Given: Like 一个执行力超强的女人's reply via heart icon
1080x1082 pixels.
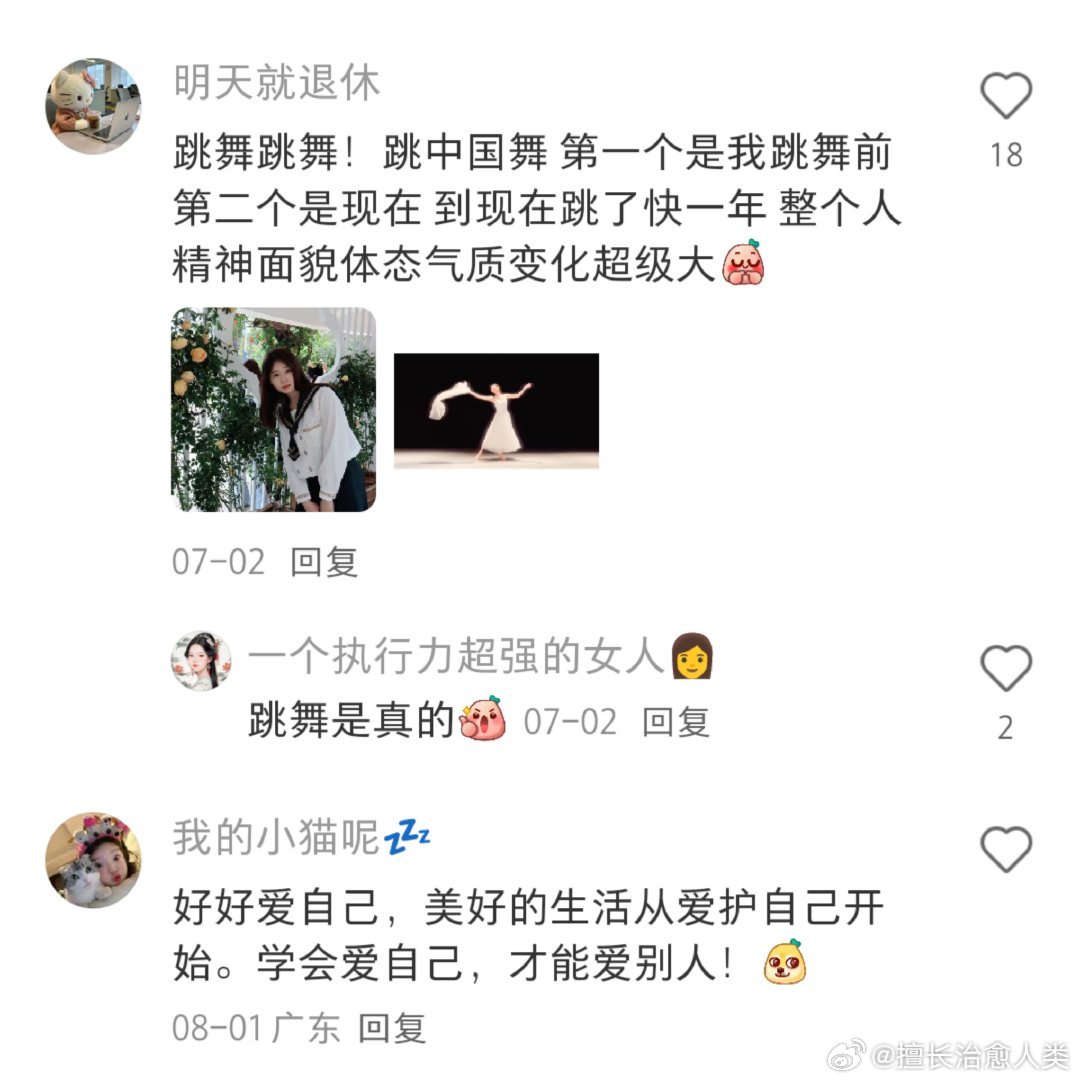Looking at the screenshot, I should pos(1004,668).
